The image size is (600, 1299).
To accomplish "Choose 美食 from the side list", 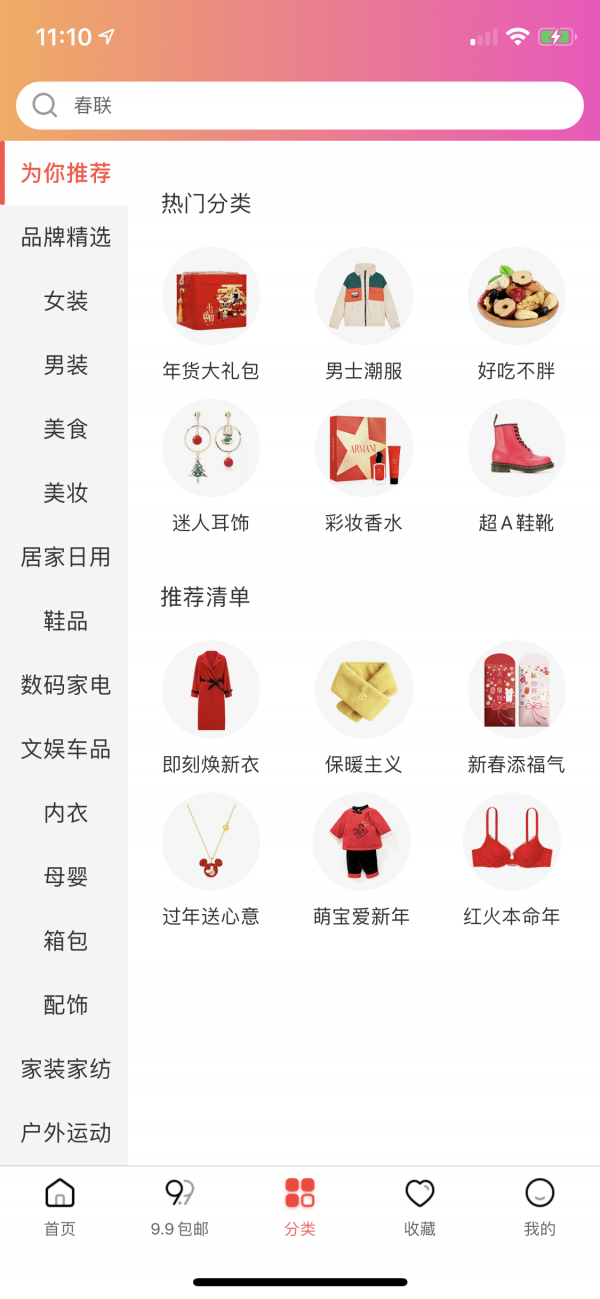I will 66,429.
